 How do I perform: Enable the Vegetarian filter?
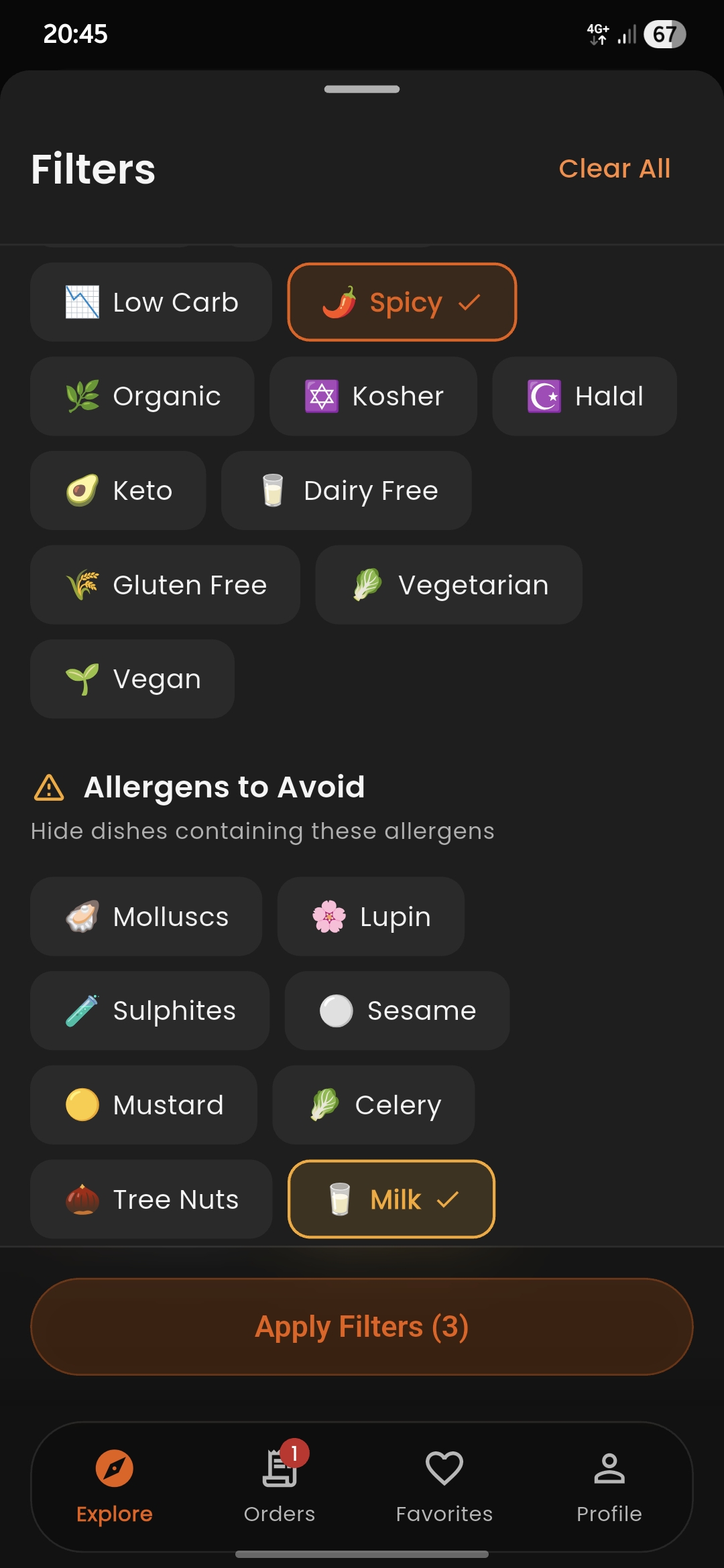(448, 584)
